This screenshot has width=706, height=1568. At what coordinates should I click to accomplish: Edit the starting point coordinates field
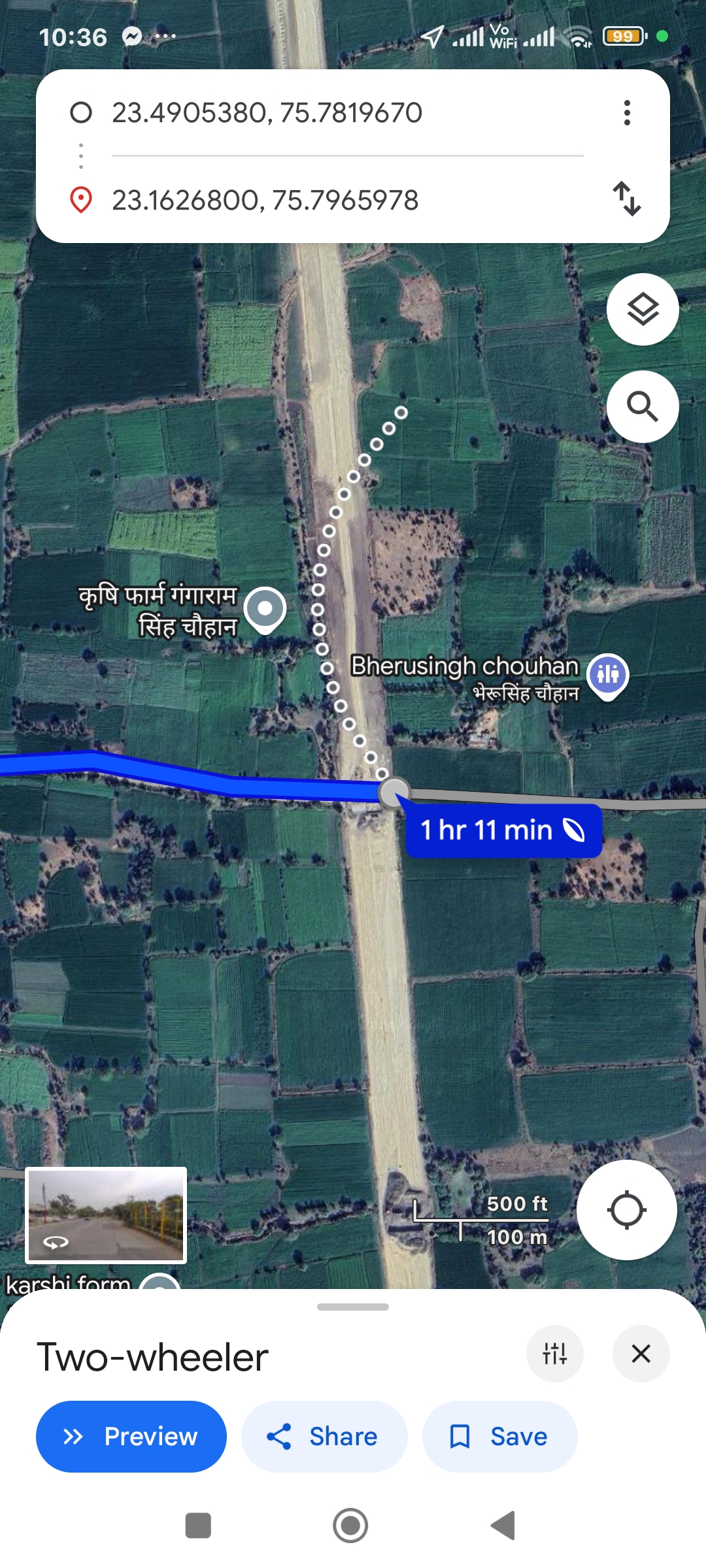[346, 113]
